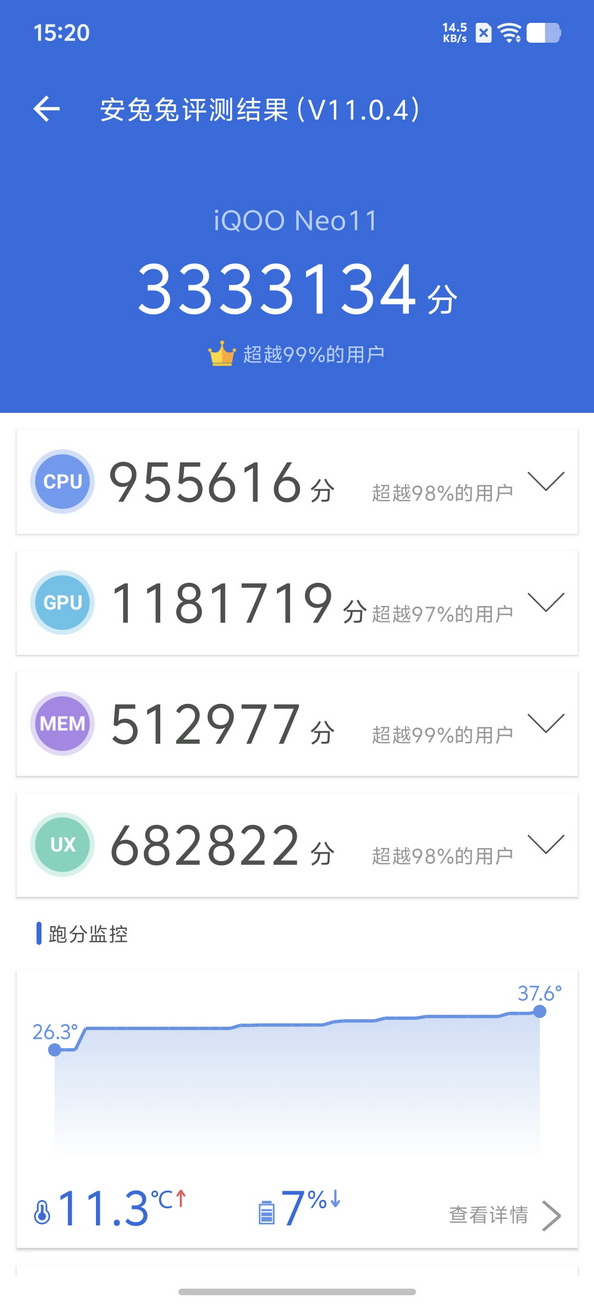Go back from the AnTuTu results page

pos(47,110)
